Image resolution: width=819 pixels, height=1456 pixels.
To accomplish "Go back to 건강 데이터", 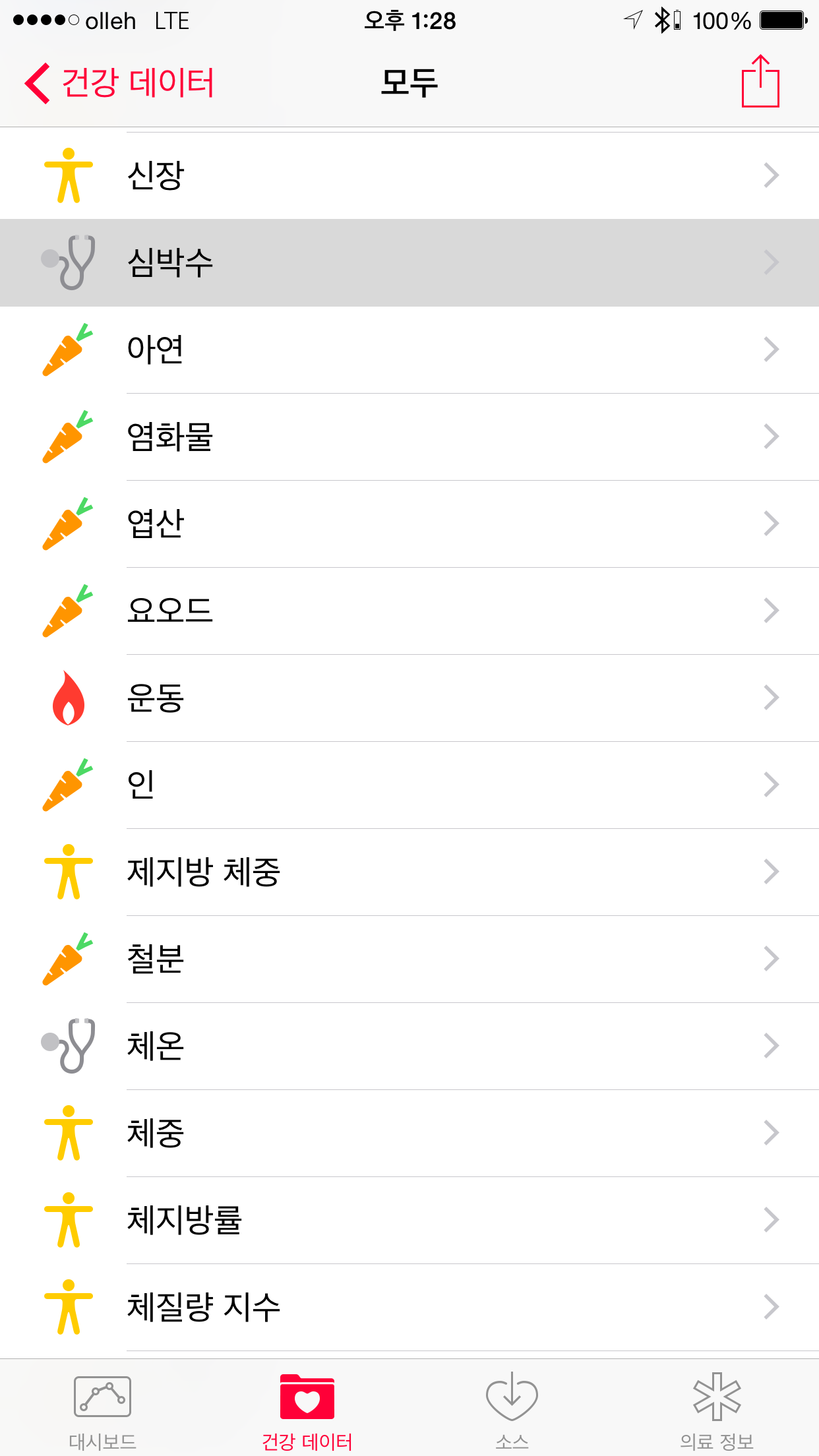I will tap(119, 83).
